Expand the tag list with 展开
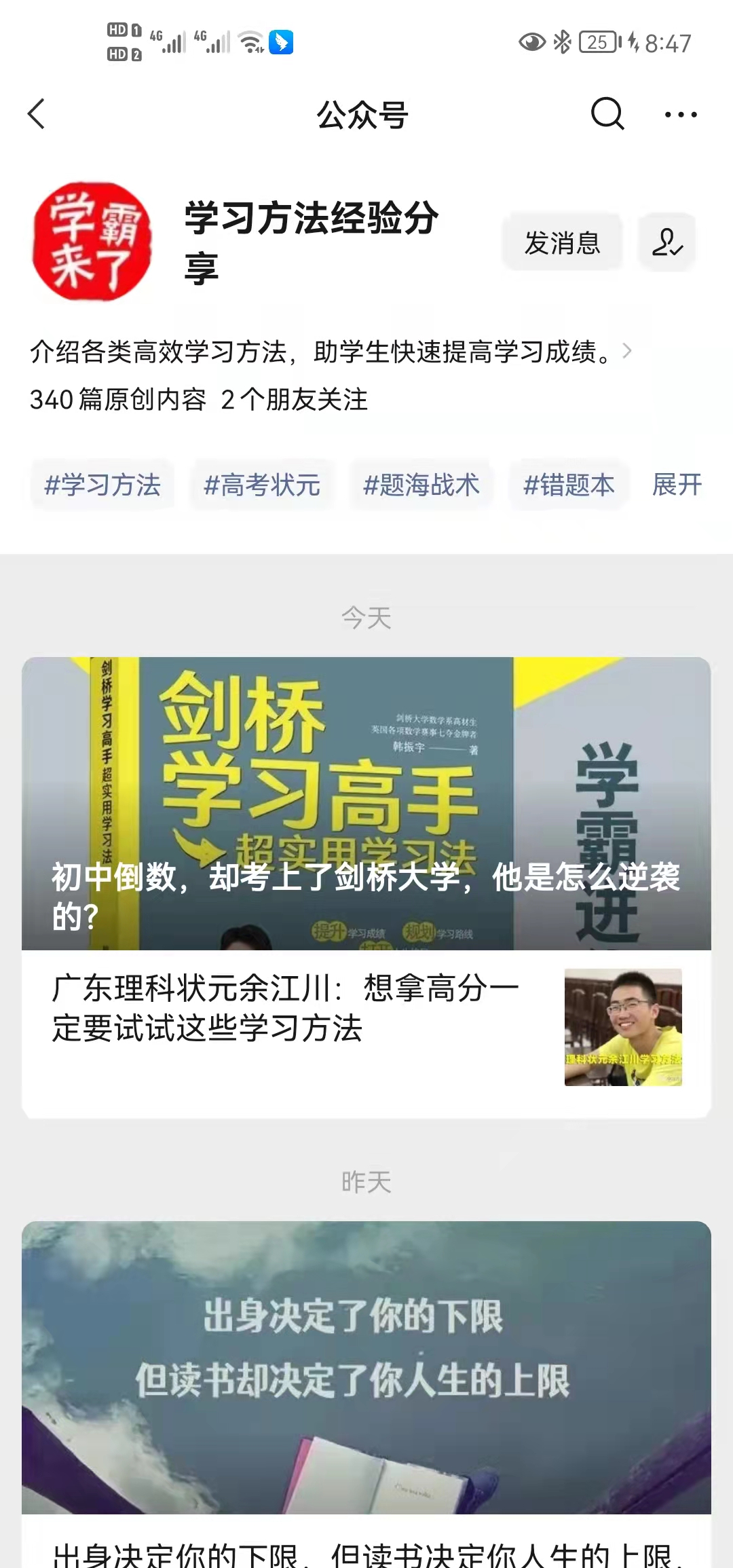The width and height of the screenshot is (733, 1568). pos(677,485)
